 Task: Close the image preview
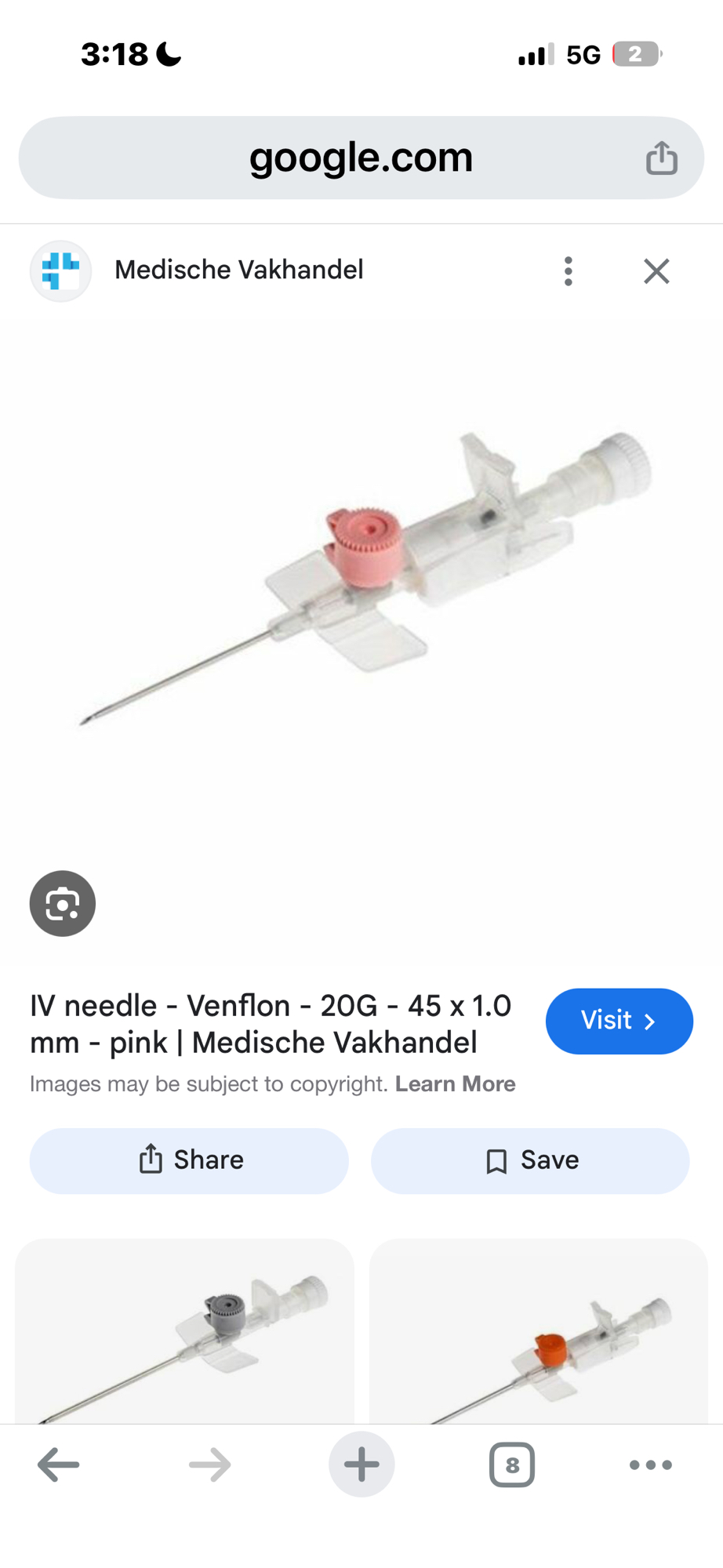[x=656, y=271]
